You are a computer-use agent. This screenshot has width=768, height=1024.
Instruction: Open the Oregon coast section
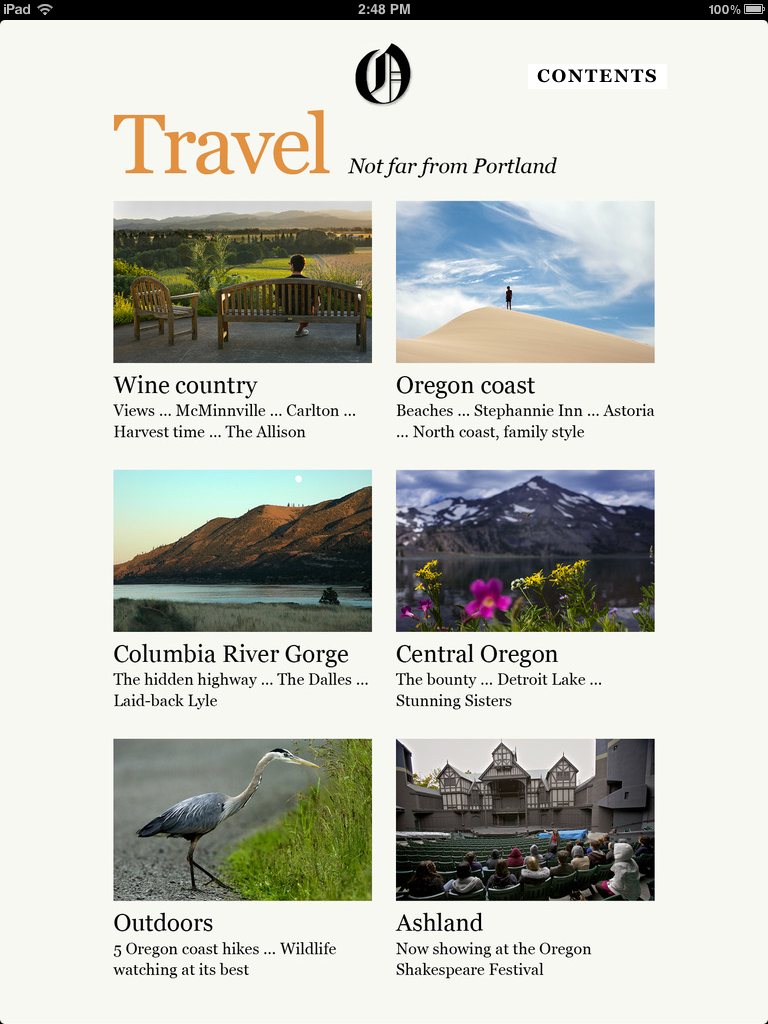(525, 282)
